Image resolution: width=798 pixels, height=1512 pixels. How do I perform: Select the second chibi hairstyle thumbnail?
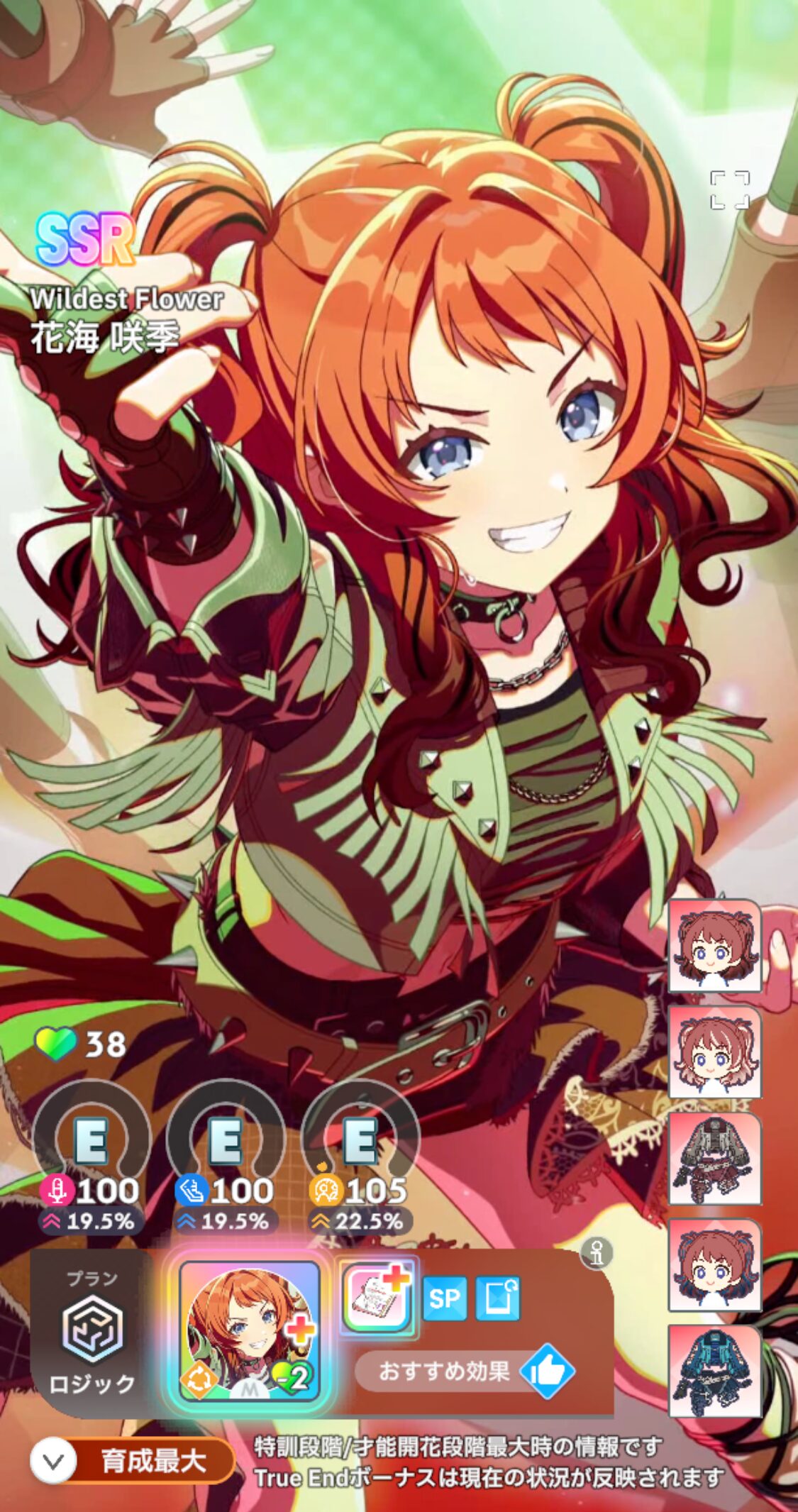point(714,1052)
